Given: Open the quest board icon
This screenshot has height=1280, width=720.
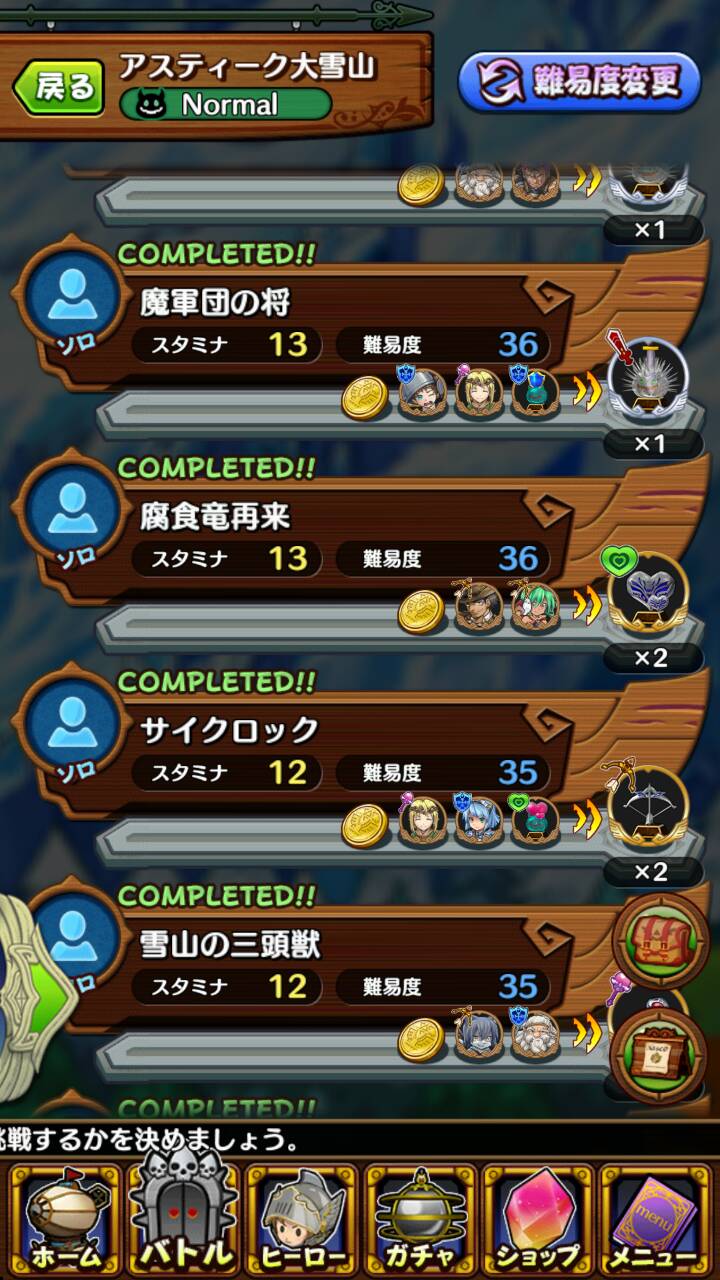Looking at the screenshot, I should 658,1056.
